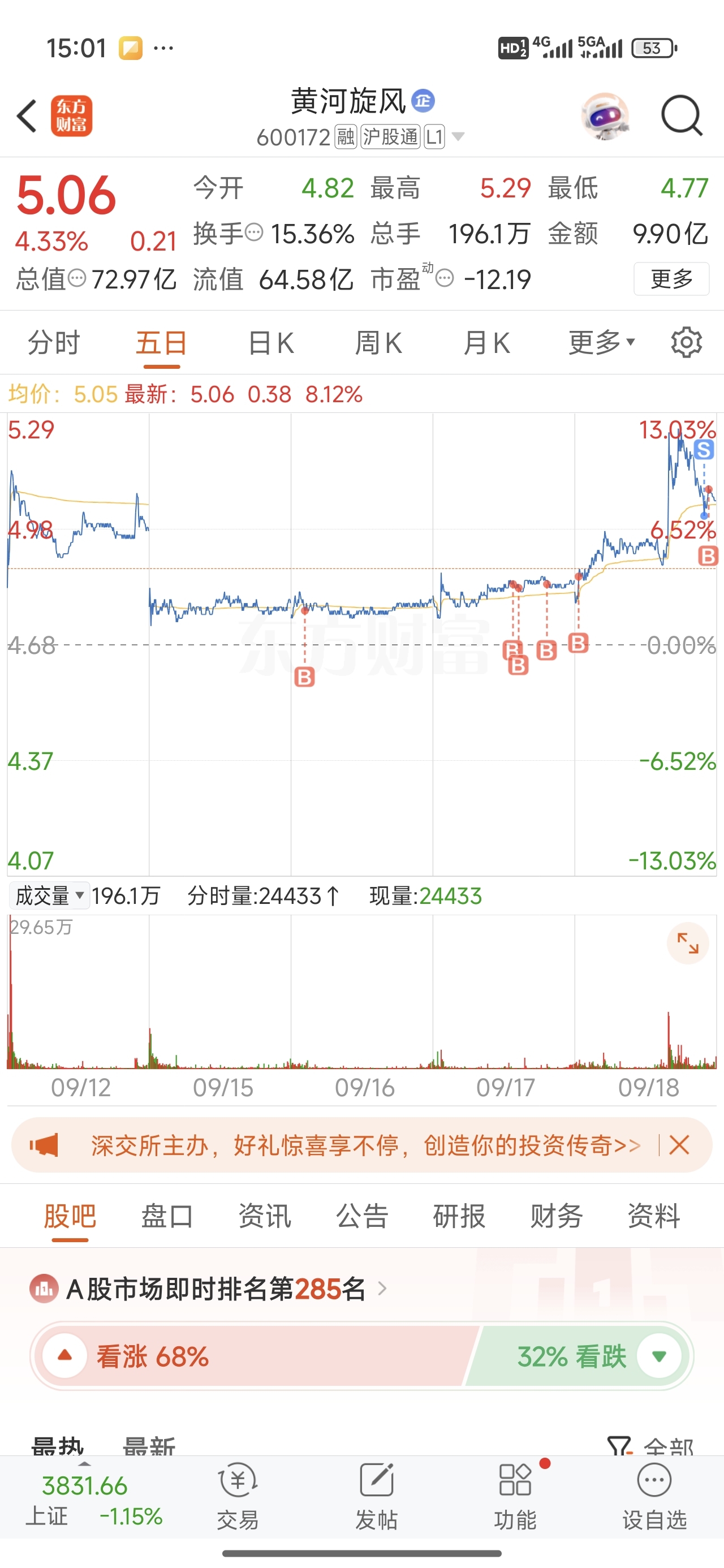This screenshot has height=1568, width=724.
Task: Open the 成交量 indicator dropdown
Action: [x=49, y=895]
